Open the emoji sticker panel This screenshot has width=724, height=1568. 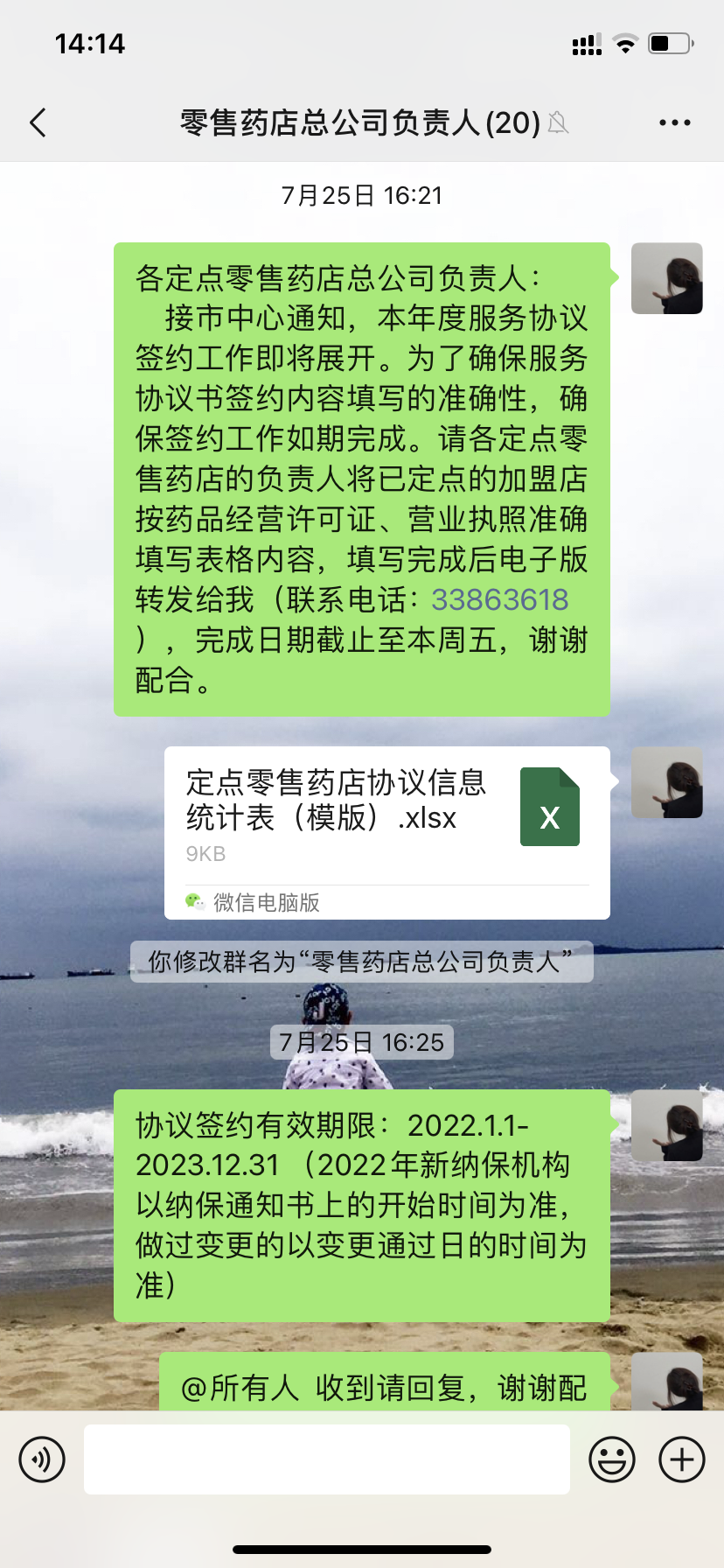611,1459
